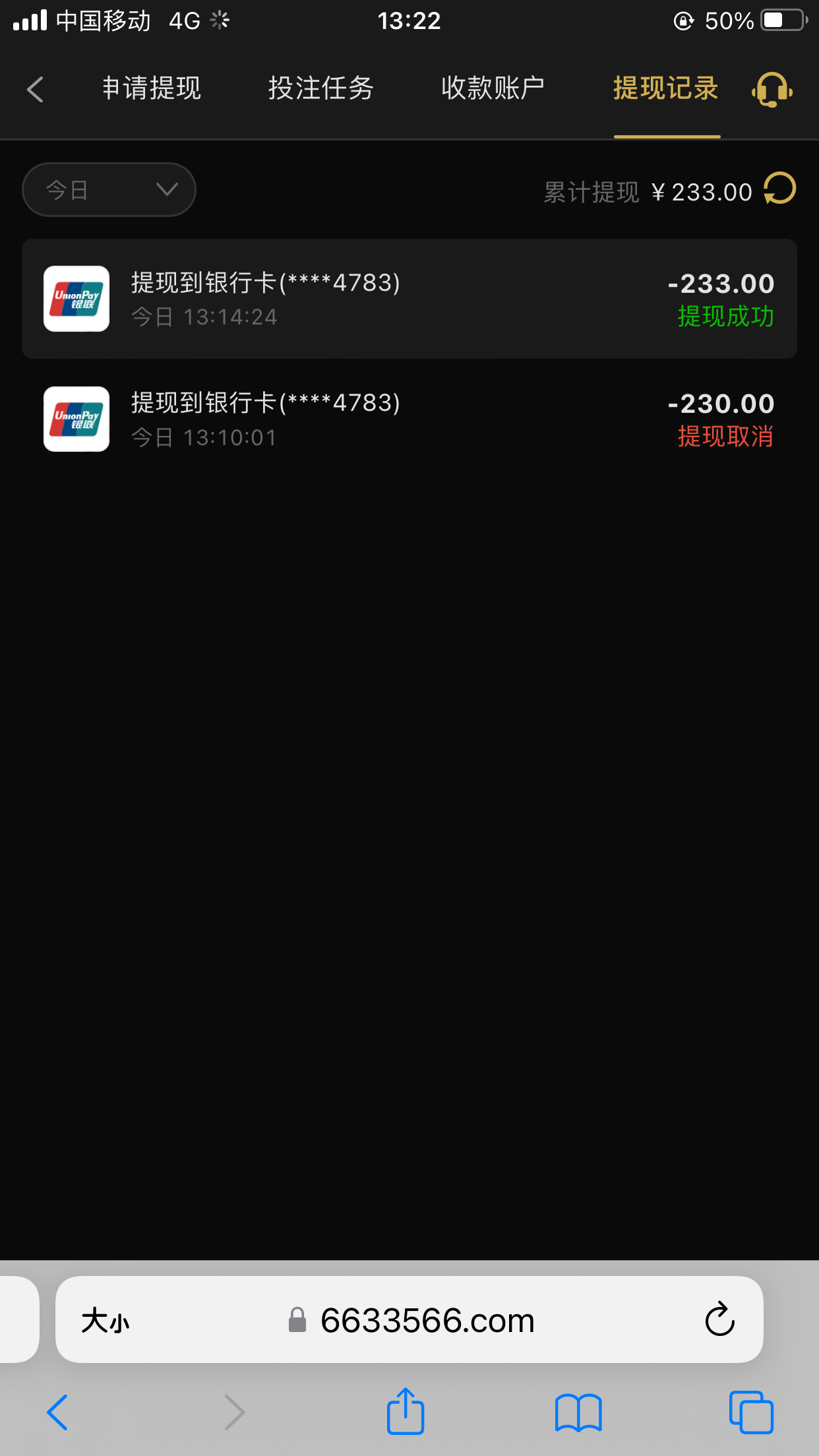819x1456 pixels.
Task: Open the 收款账户 tab
Action: click(x=493, y=88)
